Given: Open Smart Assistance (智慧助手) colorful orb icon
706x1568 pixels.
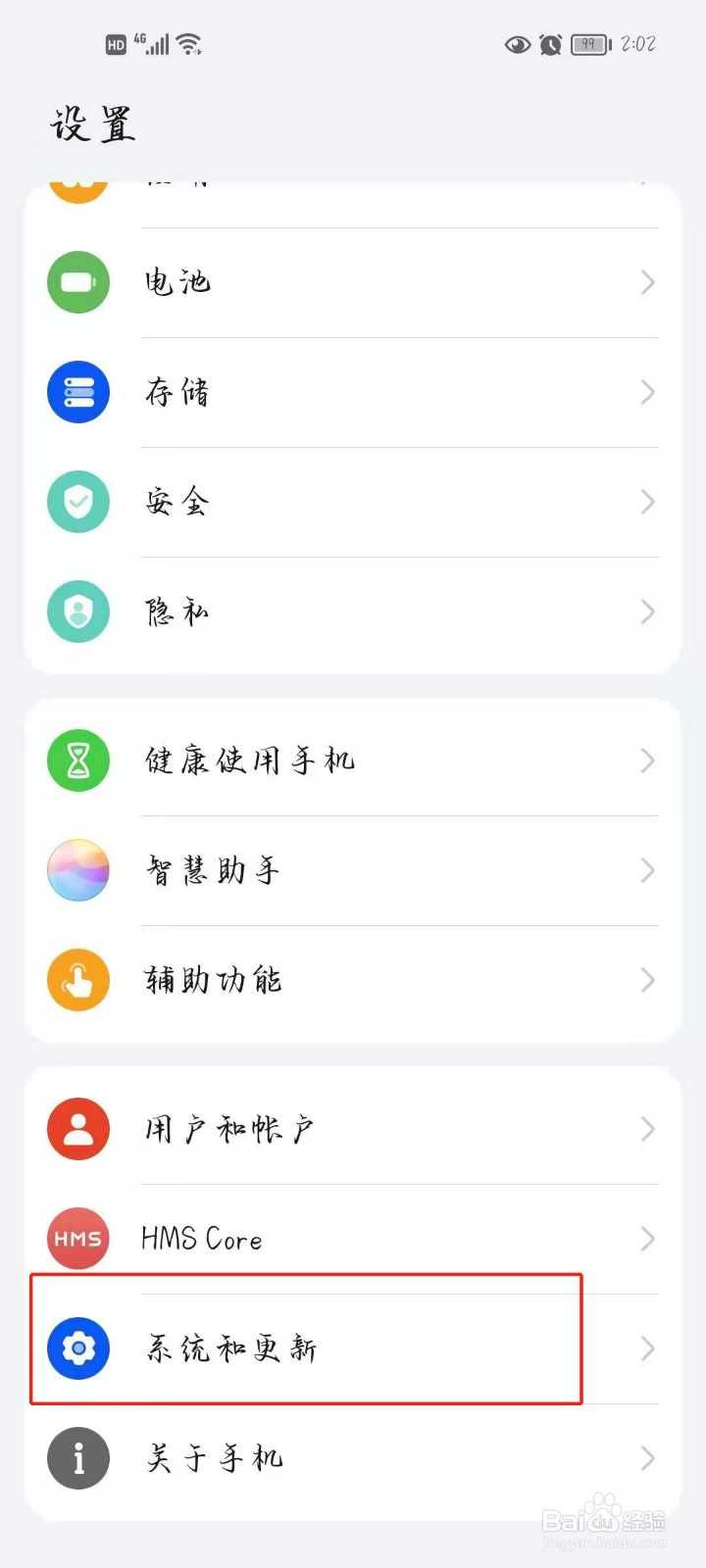Looking at the screenshot, I should (77, 870).
